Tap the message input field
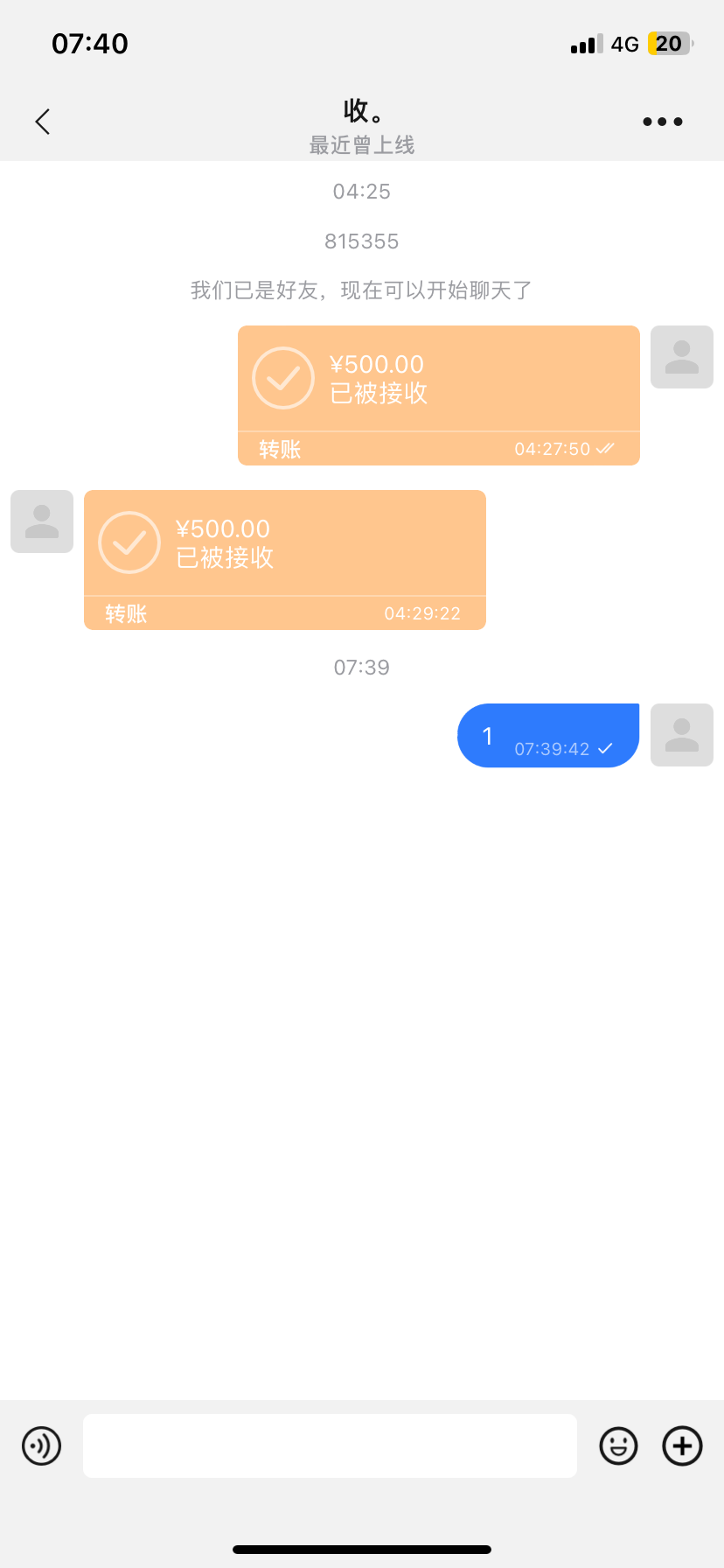The height and width of the screenshot is (1568, 724). (330, 1445)
